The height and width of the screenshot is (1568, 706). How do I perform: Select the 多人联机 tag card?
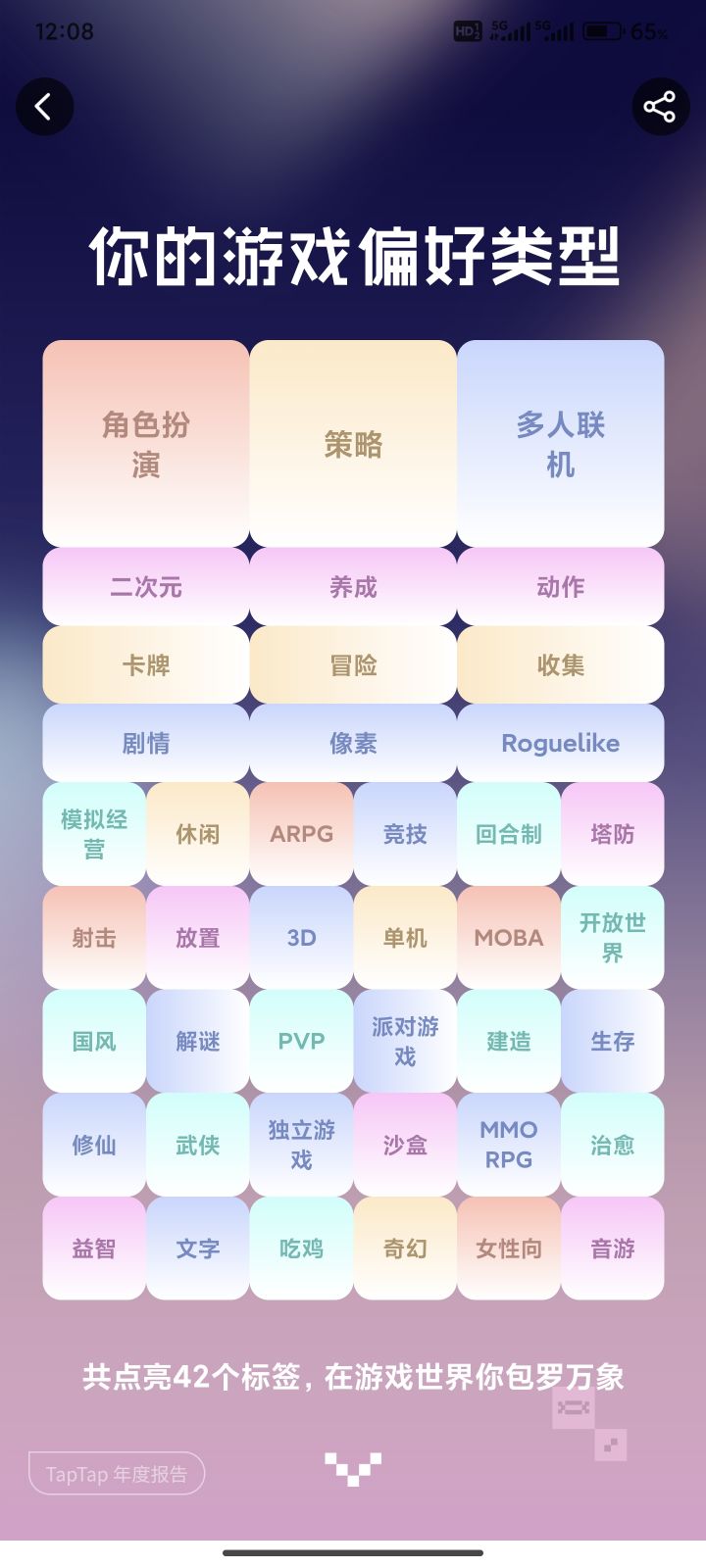(561, 443)
